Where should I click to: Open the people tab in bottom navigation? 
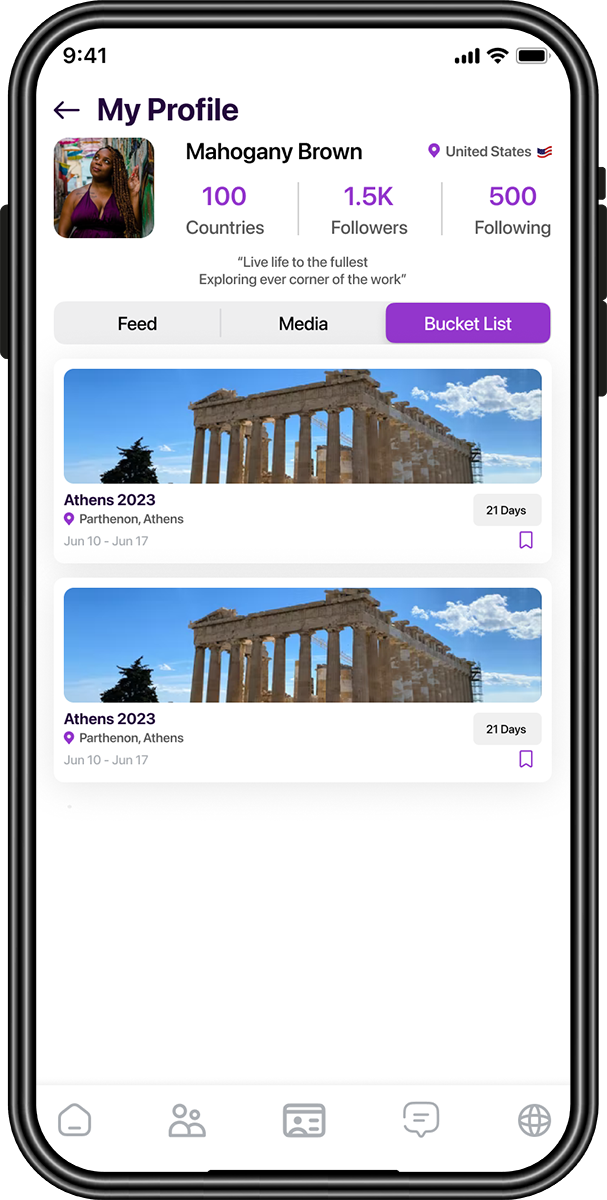coord(187,1120)
